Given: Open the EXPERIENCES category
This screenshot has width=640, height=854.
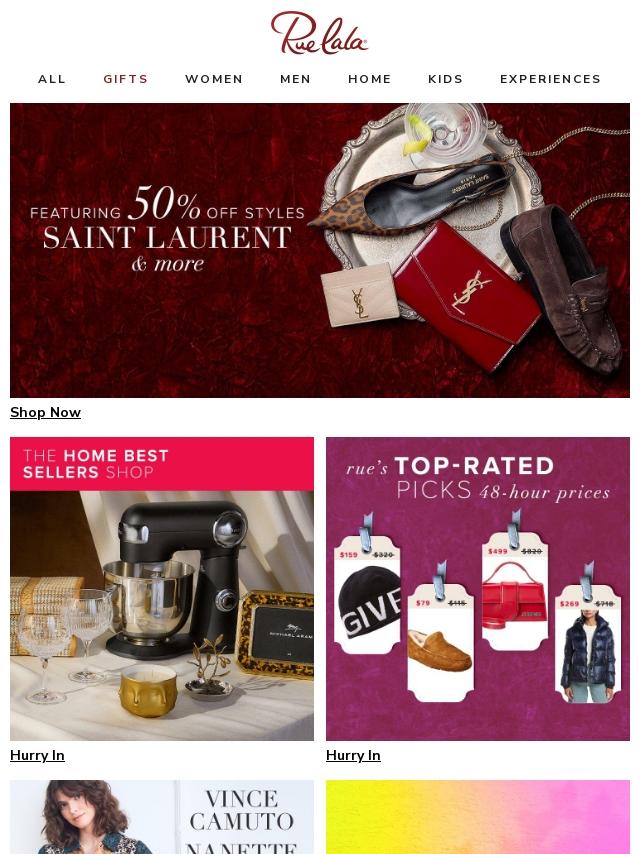Looking at the screenshot, I should click(x=551, y=79).
